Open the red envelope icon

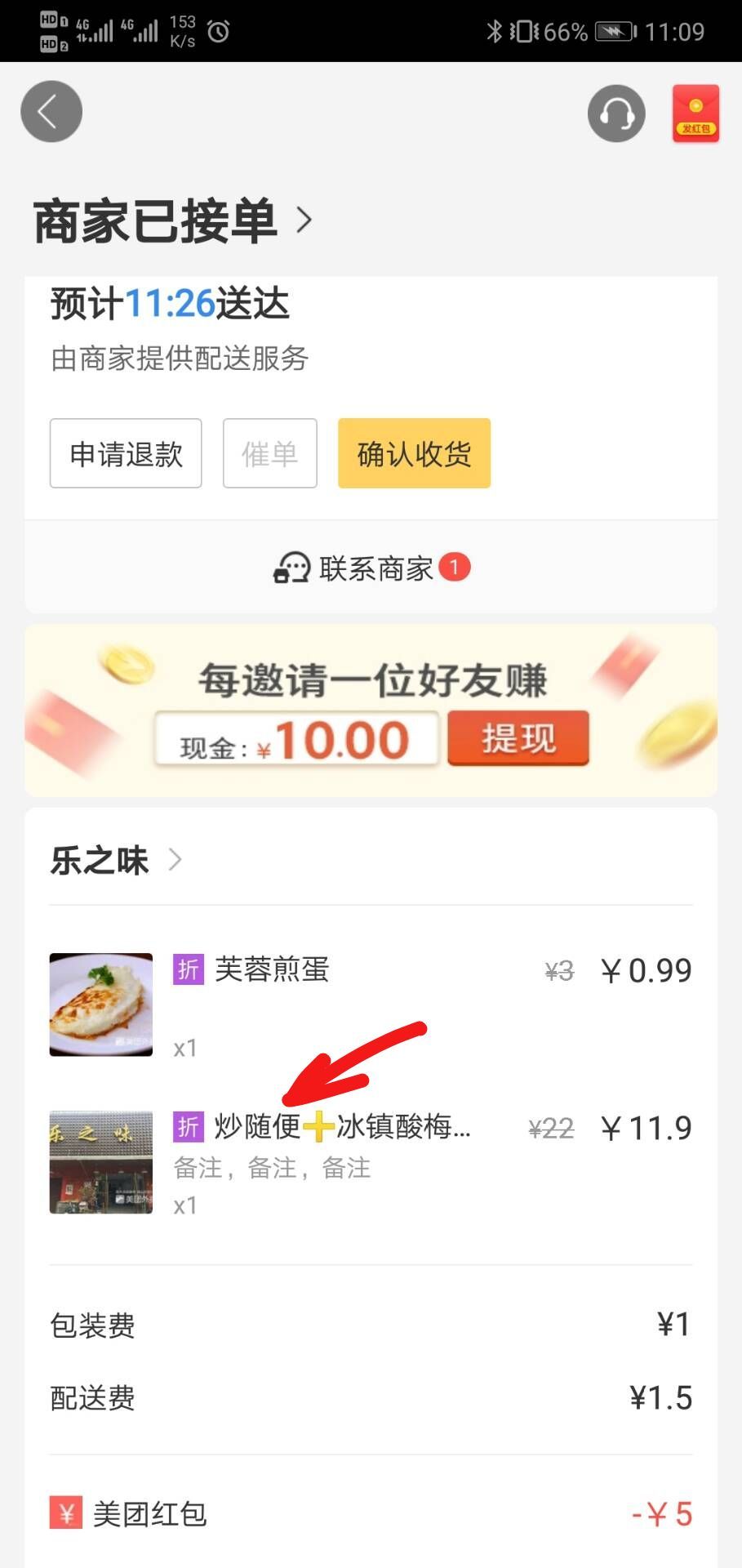[695, 114]
